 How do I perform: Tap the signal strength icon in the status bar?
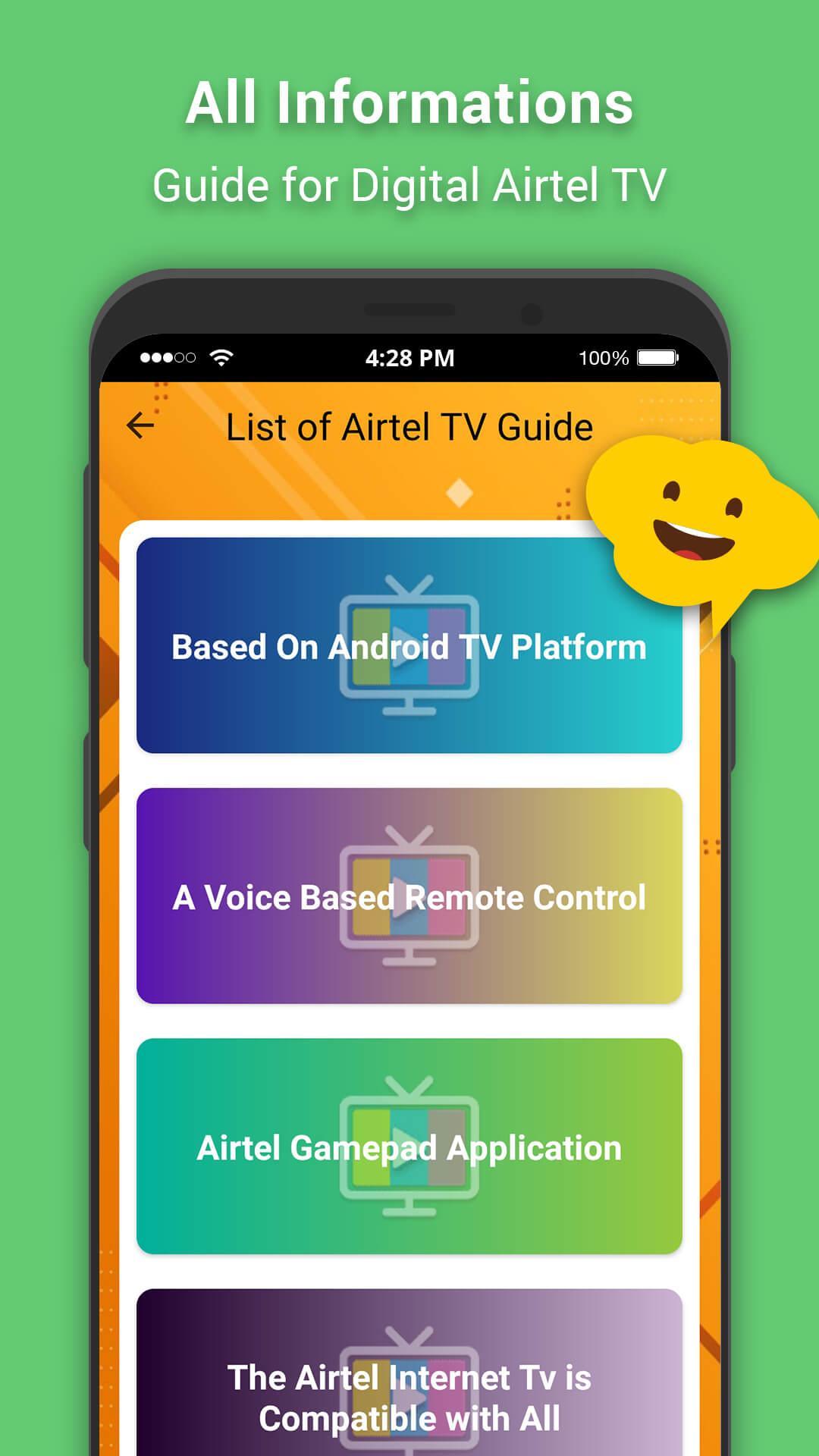166,356
